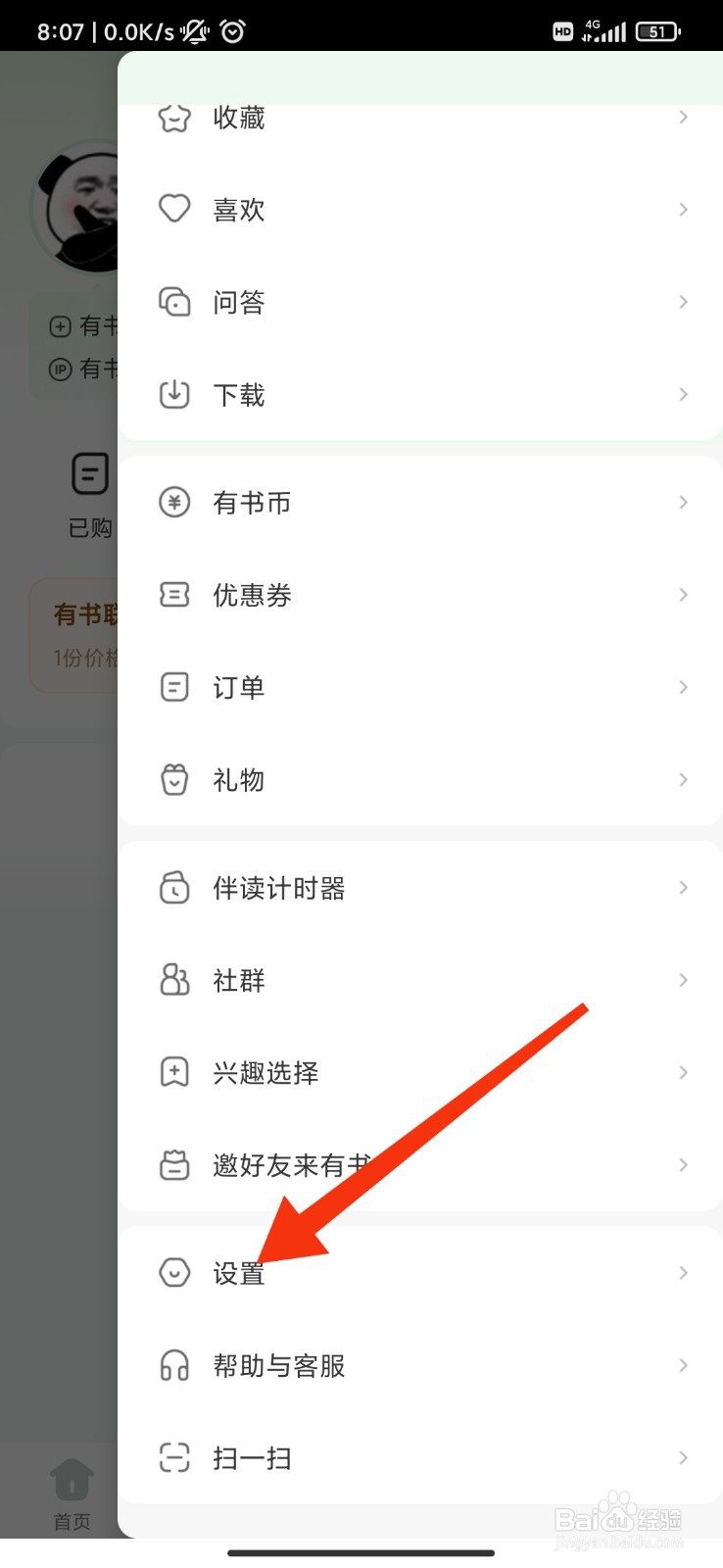Open 扫一扫 using the scan frame icon
This screenshot has width=723, height=1568.
pyautogui.click(x=173, y=1457)
